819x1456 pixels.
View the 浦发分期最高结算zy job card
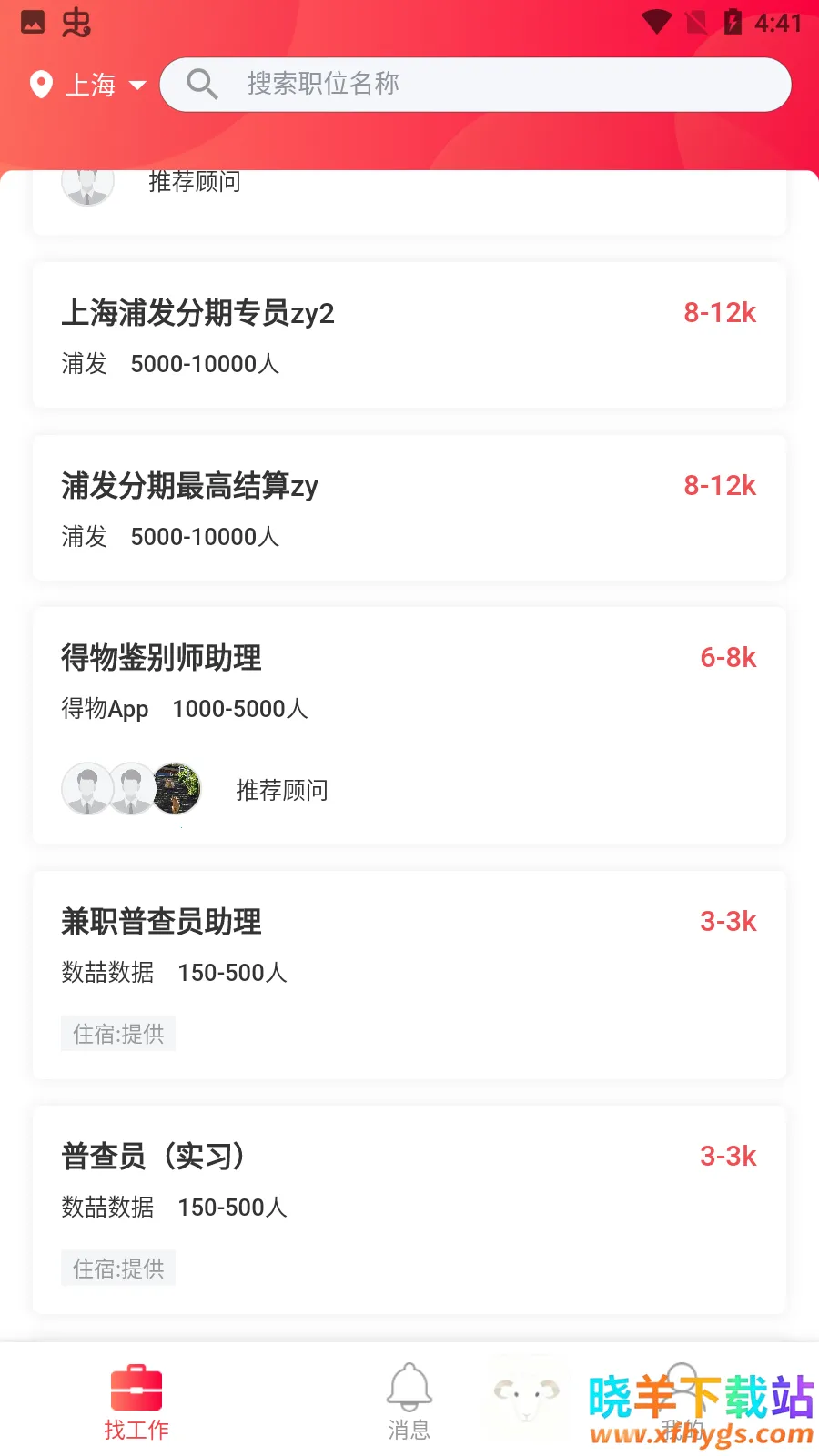tap(409, 508)
